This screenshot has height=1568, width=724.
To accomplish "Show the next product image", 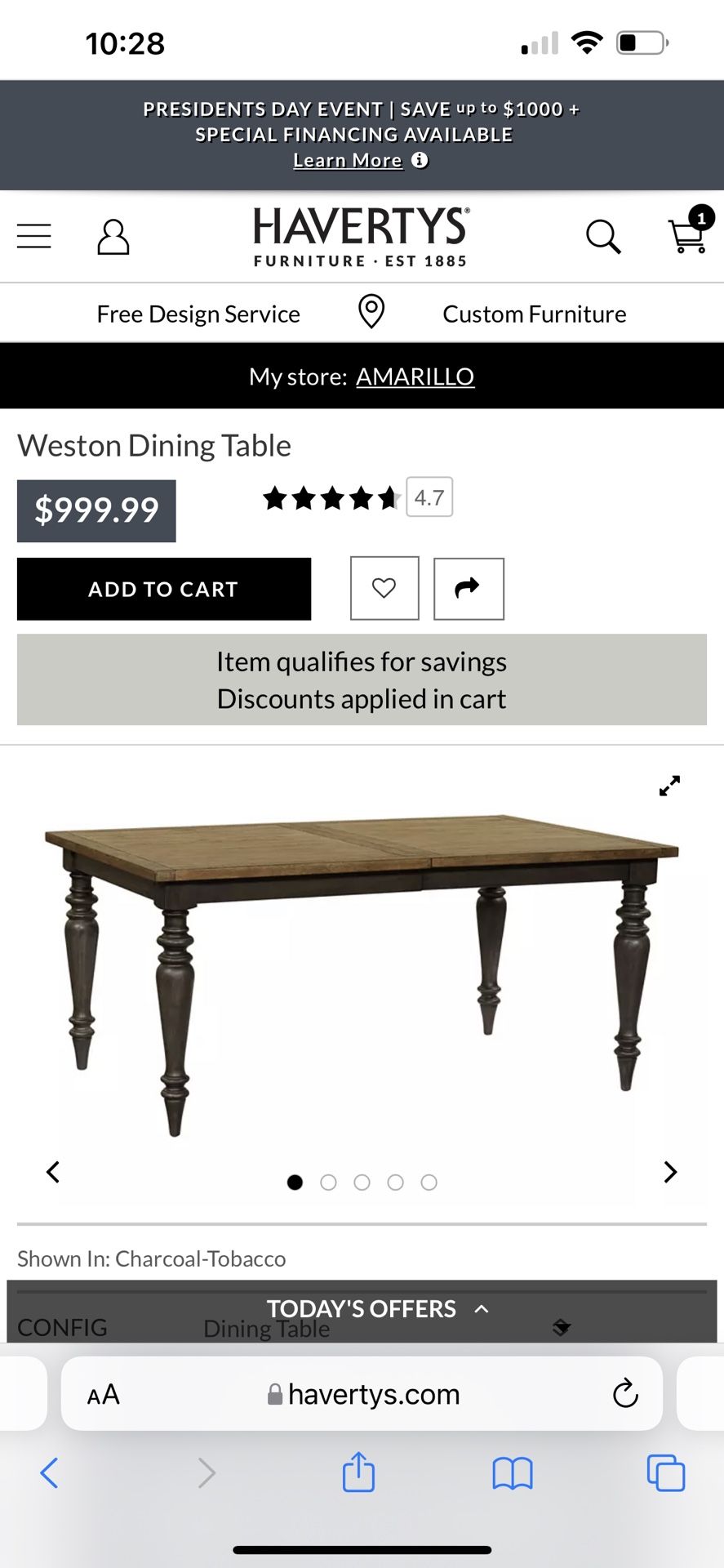I will pyautogui.click(x=670, y=1172).
